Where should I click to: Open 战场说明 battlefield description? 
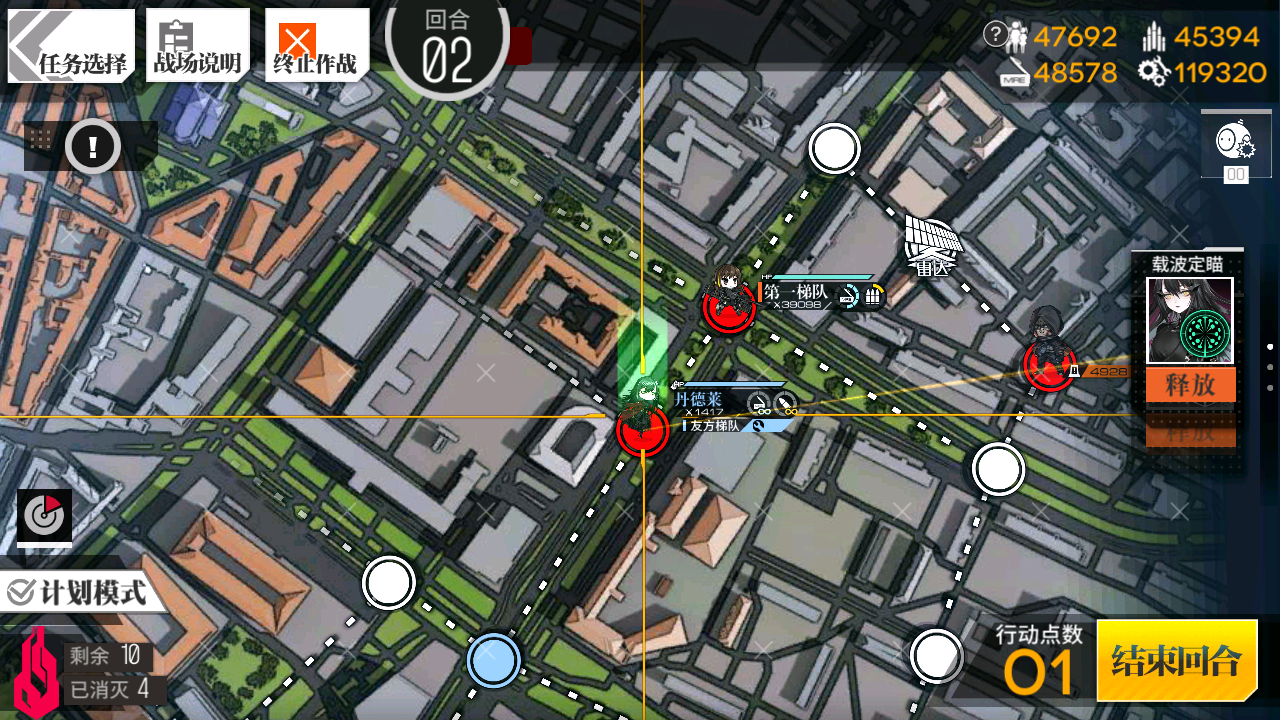click(197, 46)
